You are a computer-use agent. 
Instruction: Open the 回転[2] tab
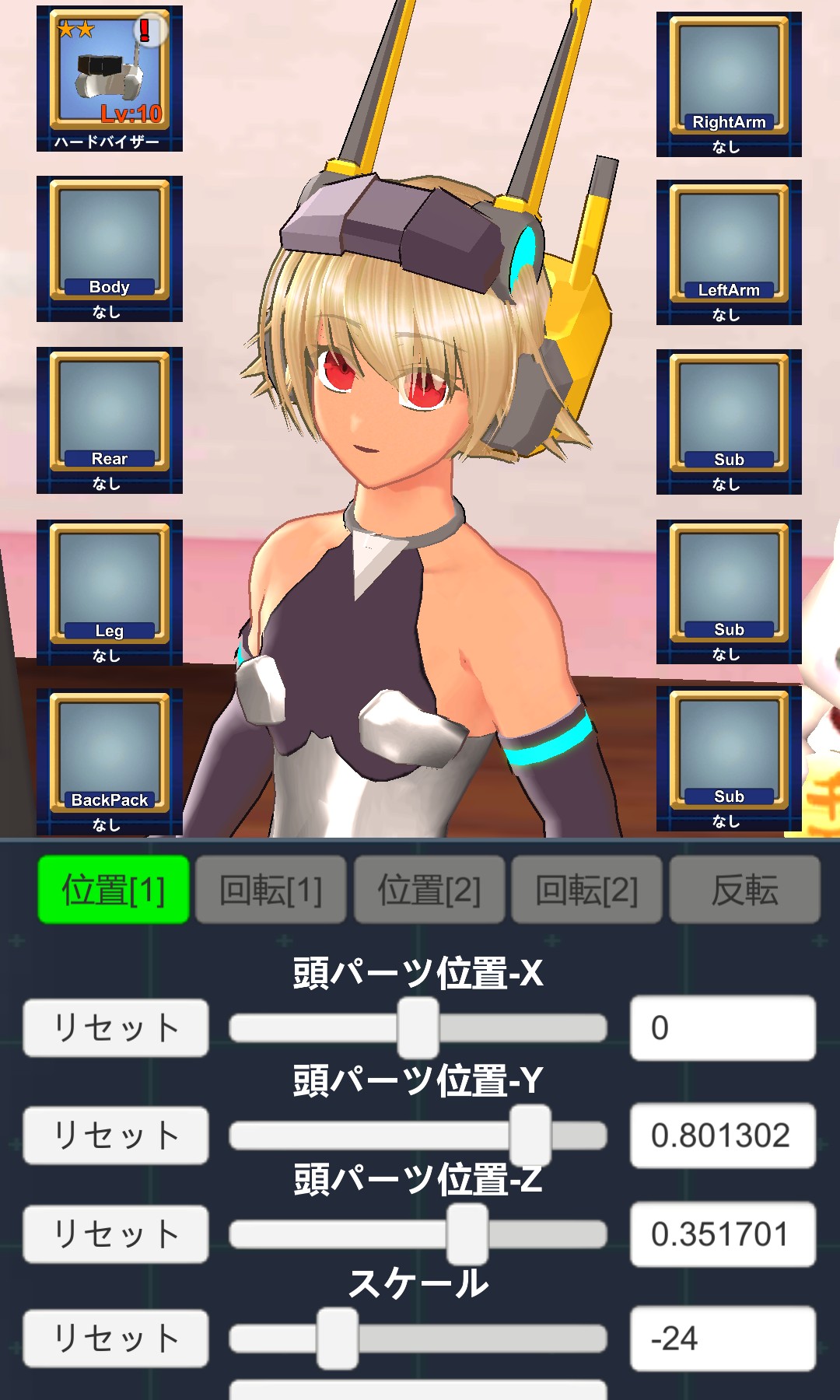pyautogui.click(x=587, y=890)
